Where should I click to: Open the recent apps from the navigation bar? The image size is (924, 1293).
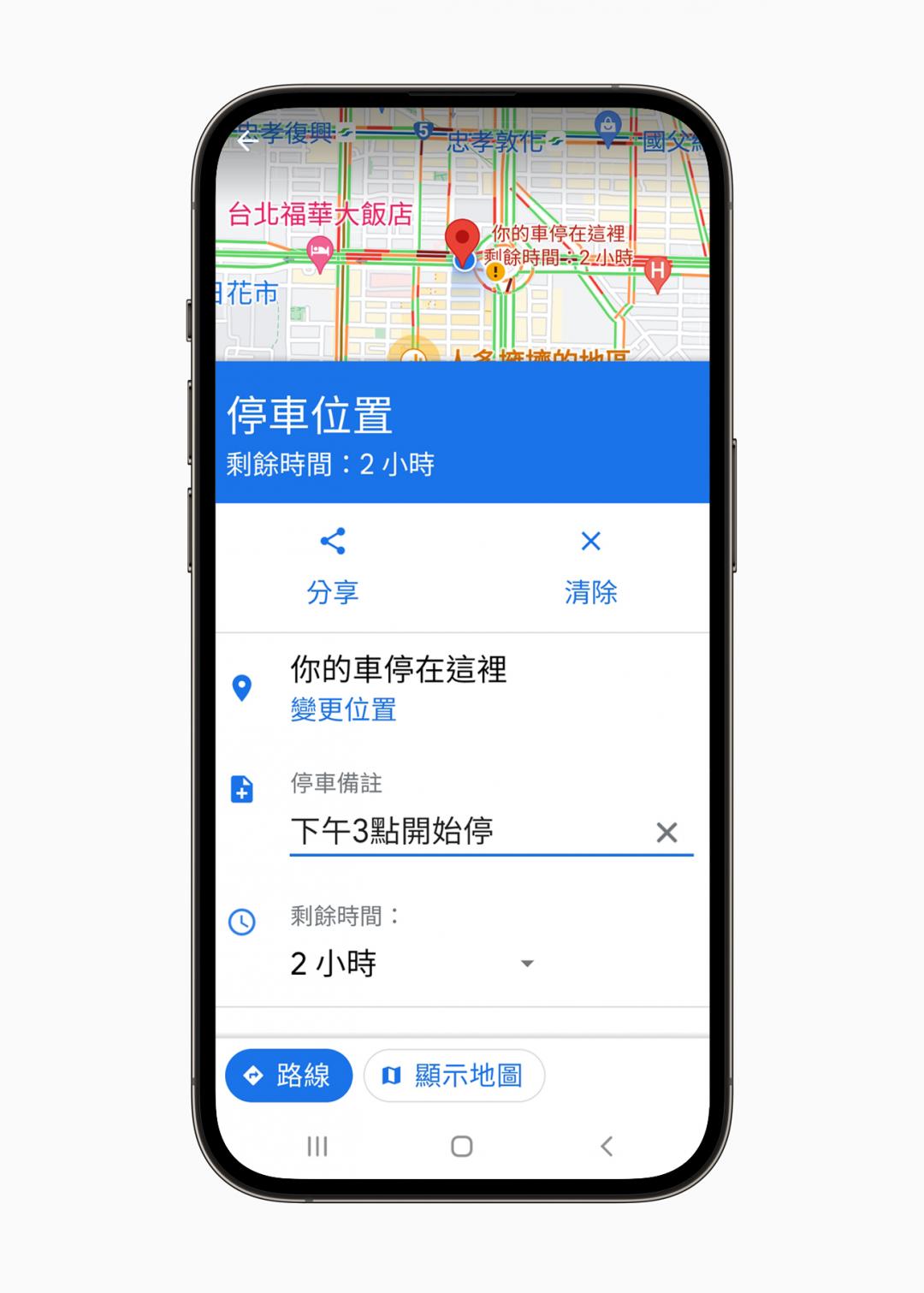tap(317, 1147)
